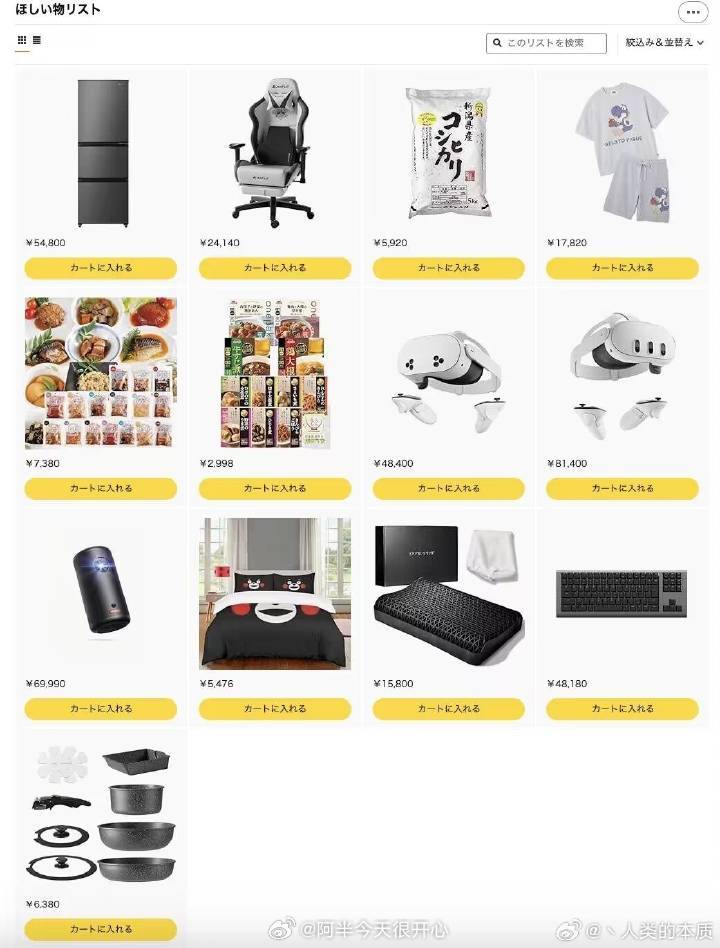
Task: Add the ¥7,380 prepared meals set to cart
Action: [101, 489]
